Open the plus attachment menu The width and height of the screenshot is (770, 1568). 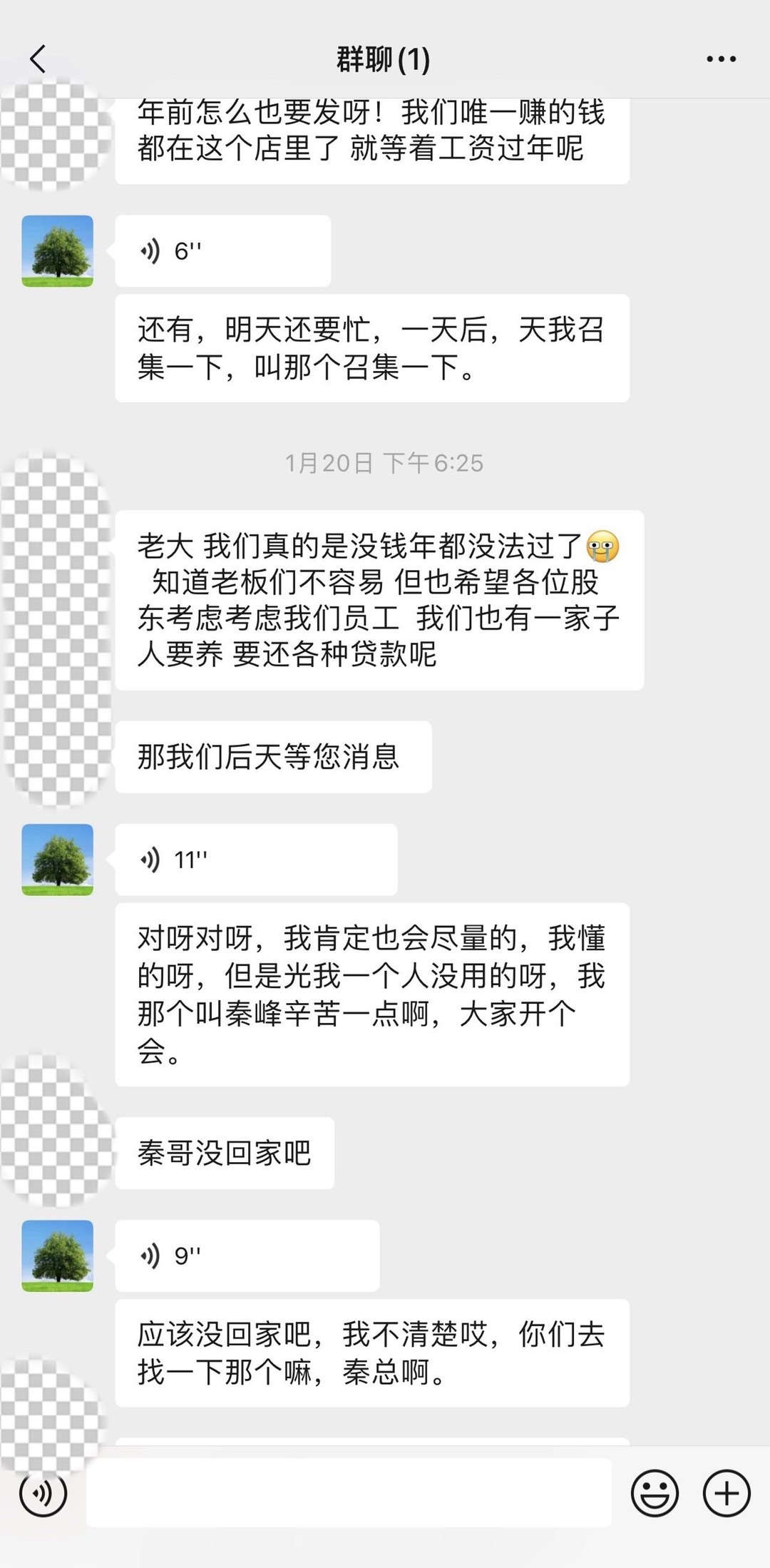tap(727, 1493)
